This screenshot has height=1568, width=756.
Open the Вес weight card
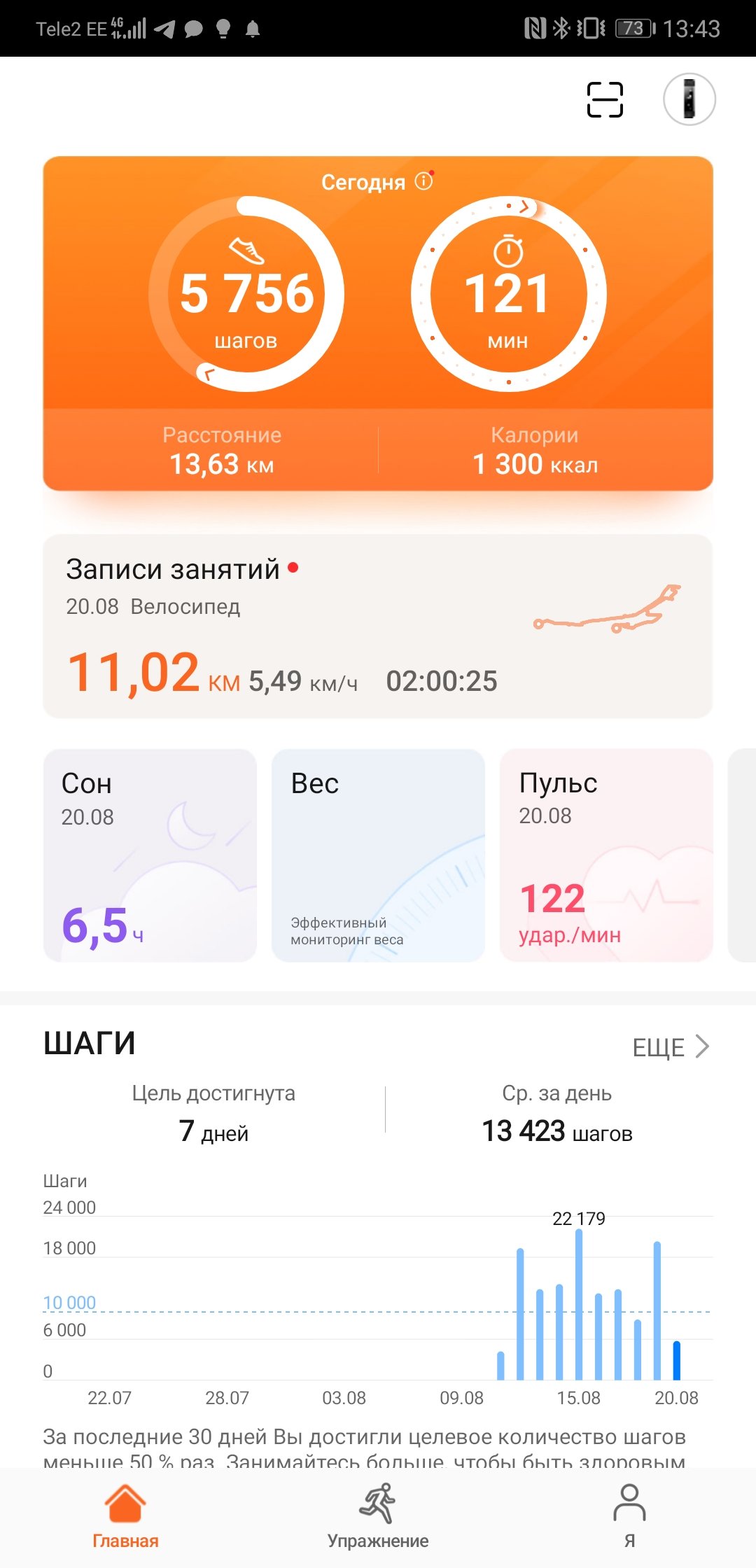(x=378, y=855)
